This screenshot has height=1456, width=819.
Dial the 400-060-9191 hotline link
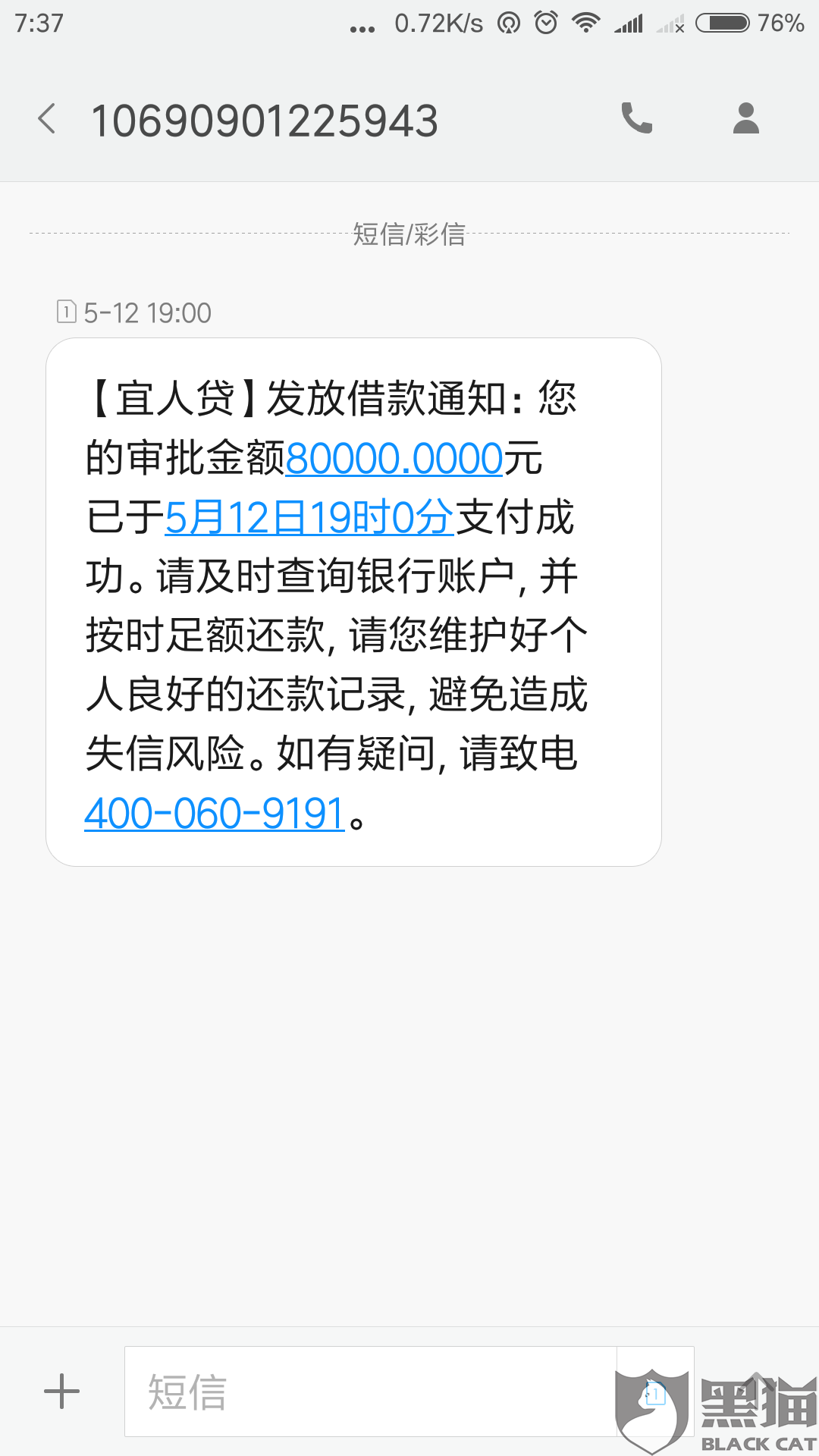tap(215, 814)
